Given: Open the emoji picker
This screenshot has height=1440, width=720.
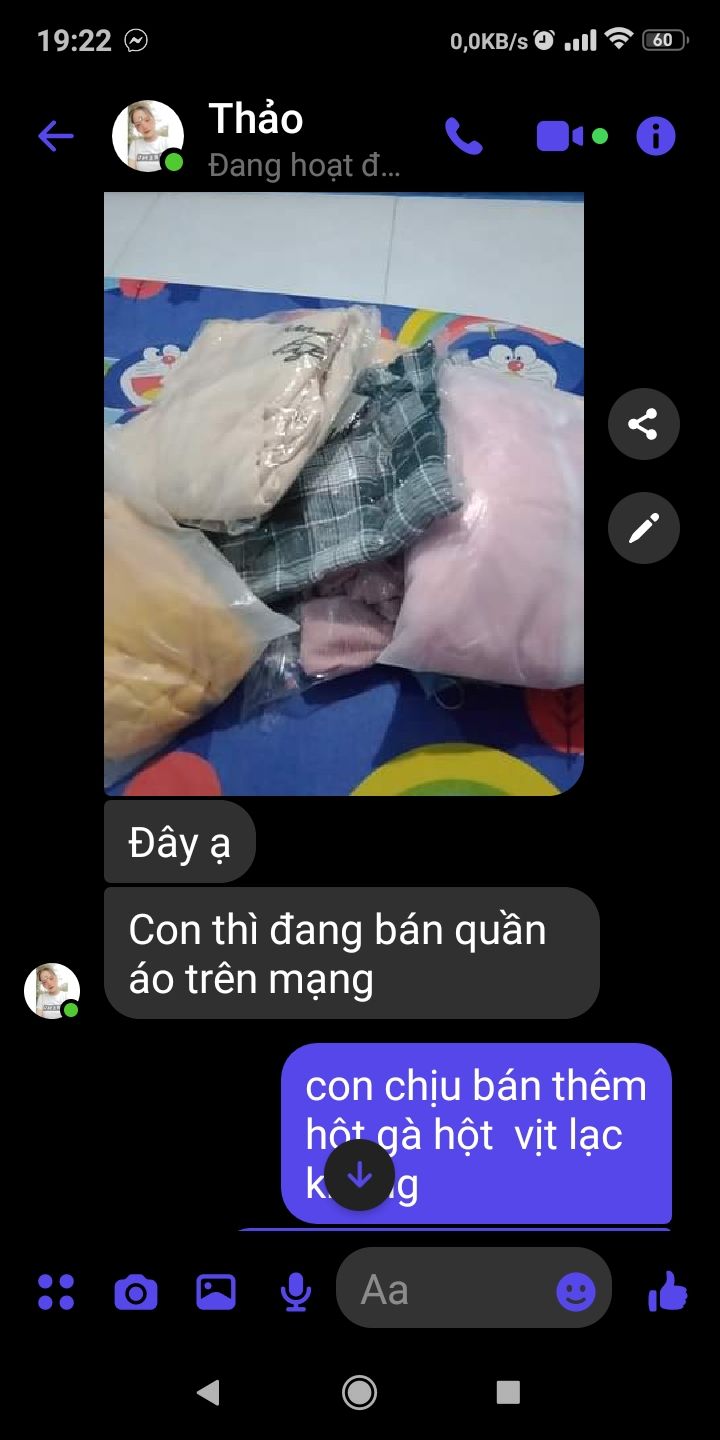Looking at the screenshot, I should click(x=576, y=1292).
